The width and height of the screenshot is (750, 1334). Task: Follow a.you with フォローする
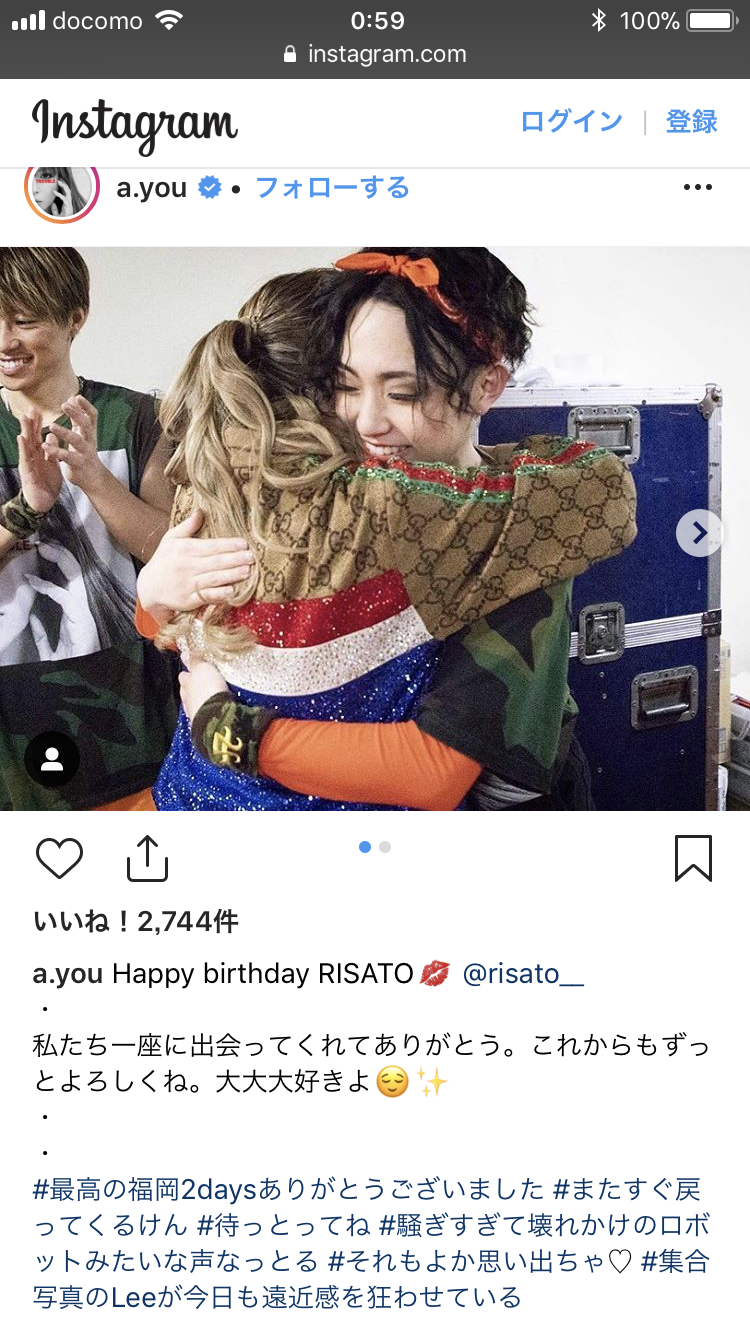332,188
